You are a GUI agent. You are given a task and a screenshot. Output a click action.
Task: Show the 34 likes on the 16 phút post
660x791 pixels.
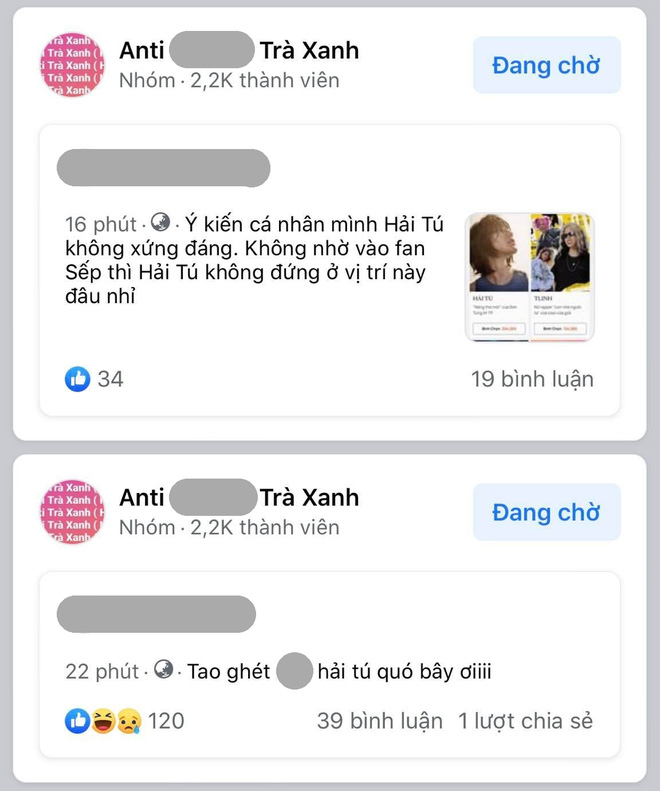(95, 379)
